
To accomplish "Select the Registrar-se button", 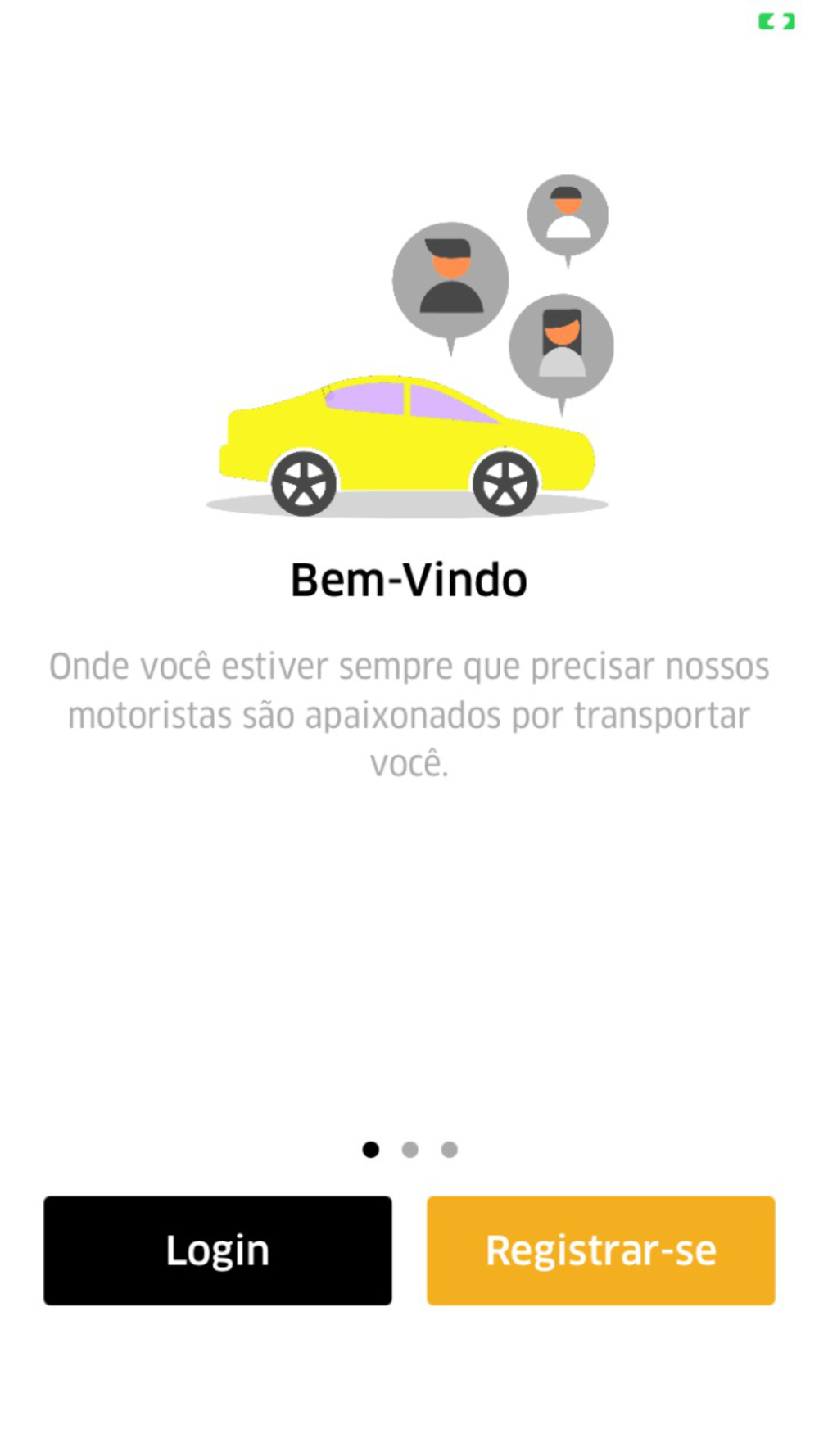I will [600, 1250].
